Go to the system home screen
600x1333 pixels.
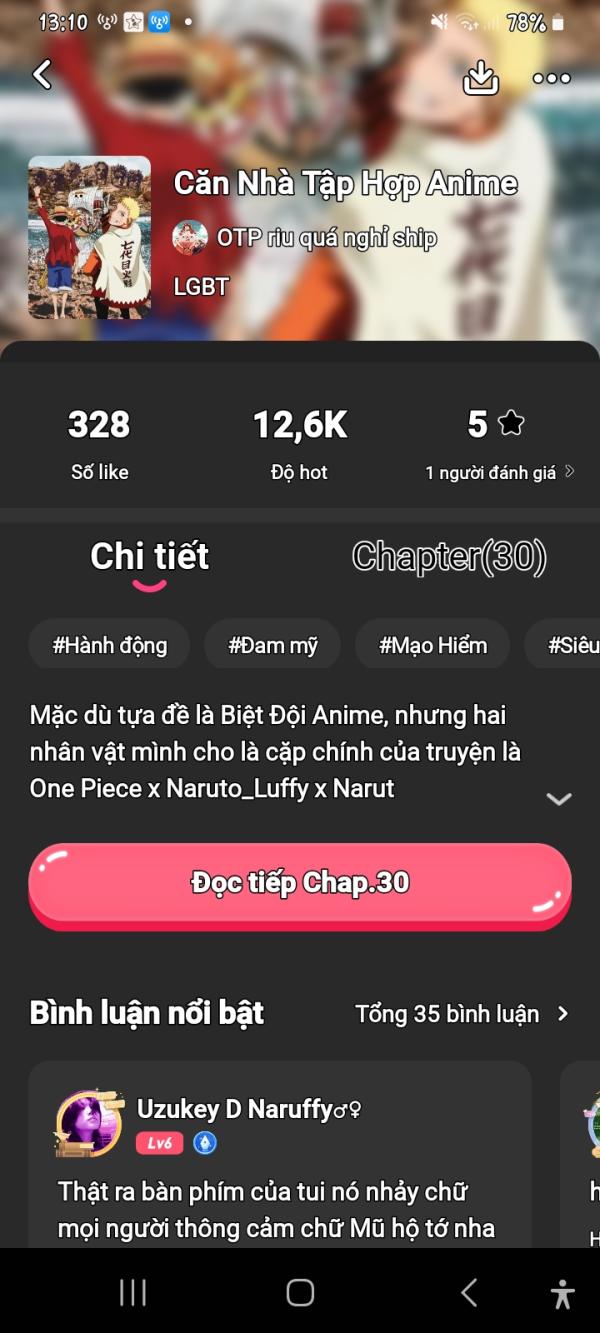tap(300, 1292)
